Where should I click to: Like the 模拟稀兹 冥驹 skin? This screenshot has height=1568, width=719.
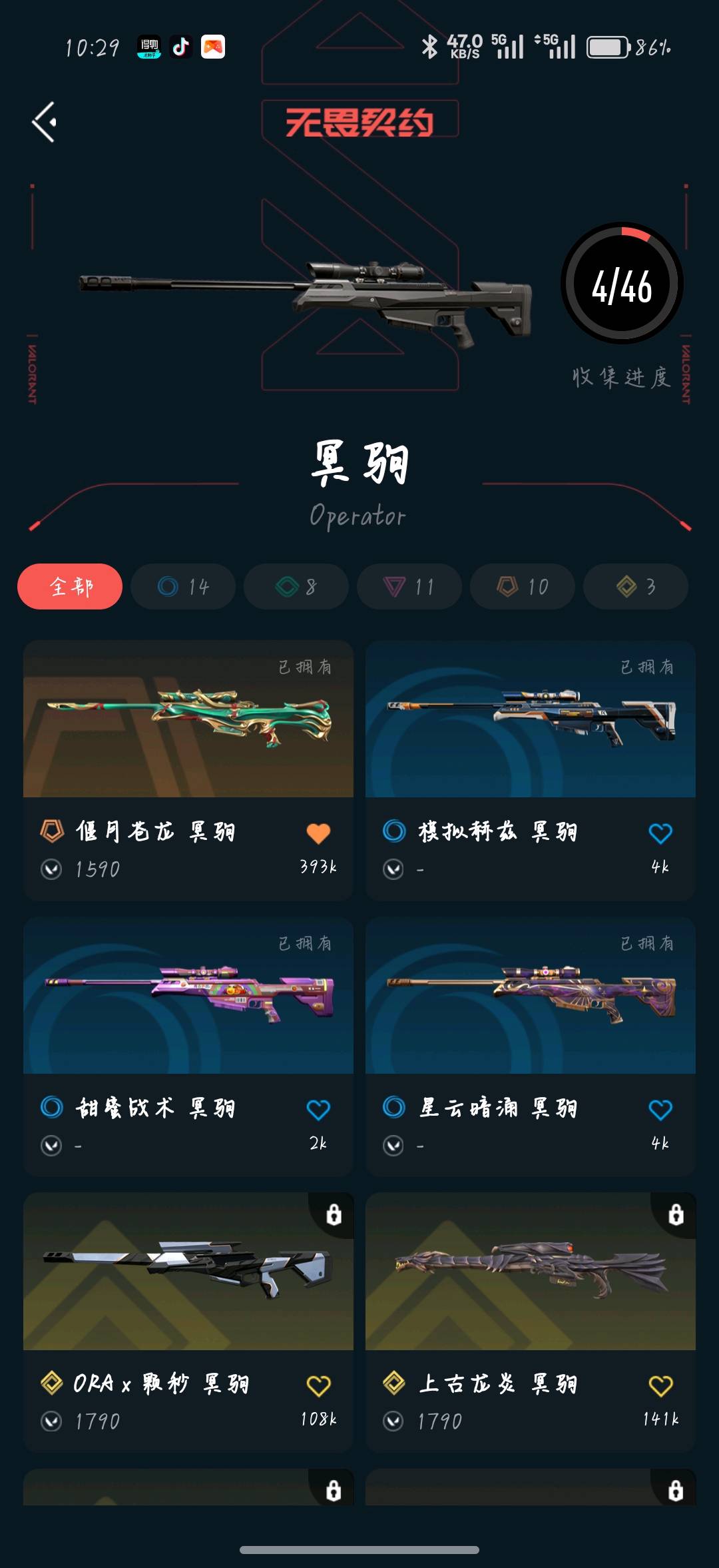[660, 833]
